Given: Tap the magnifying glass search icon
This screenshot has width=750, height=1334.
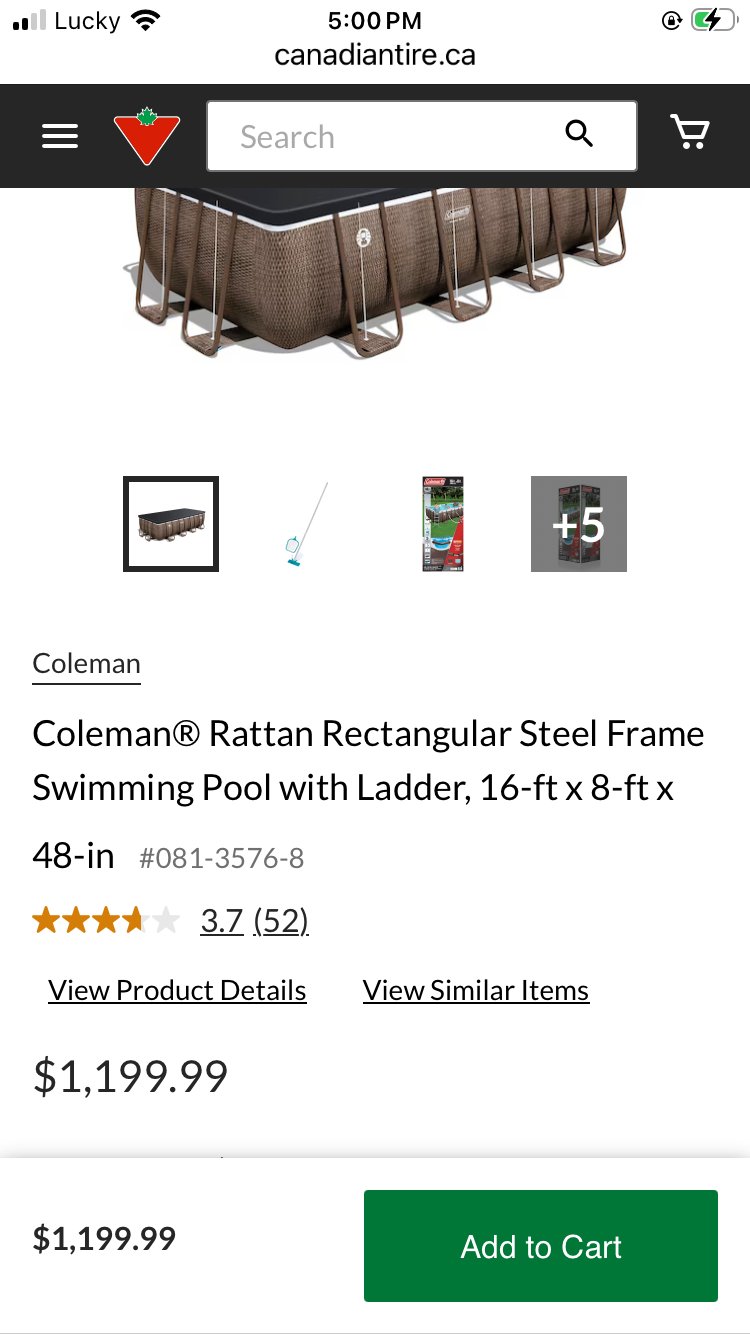Looking at the screenshot, I should 580,134.
